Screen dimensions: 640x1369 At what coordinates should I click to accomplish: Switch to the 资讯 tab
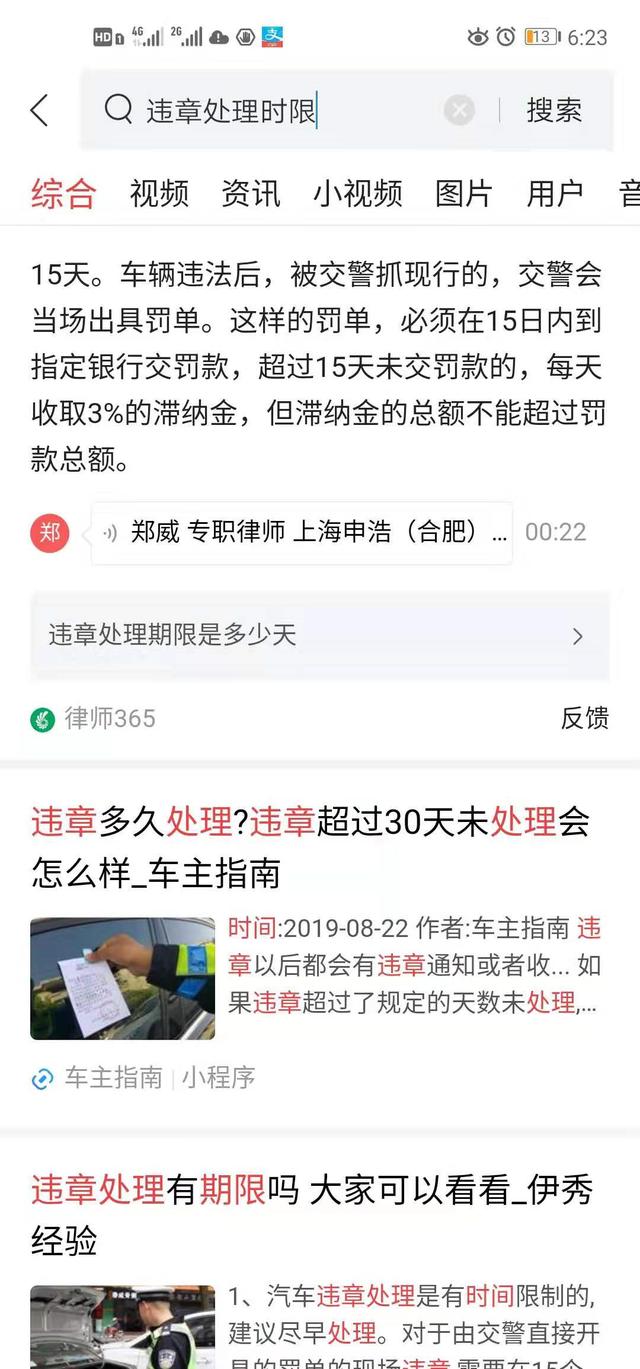coord(251,193)
